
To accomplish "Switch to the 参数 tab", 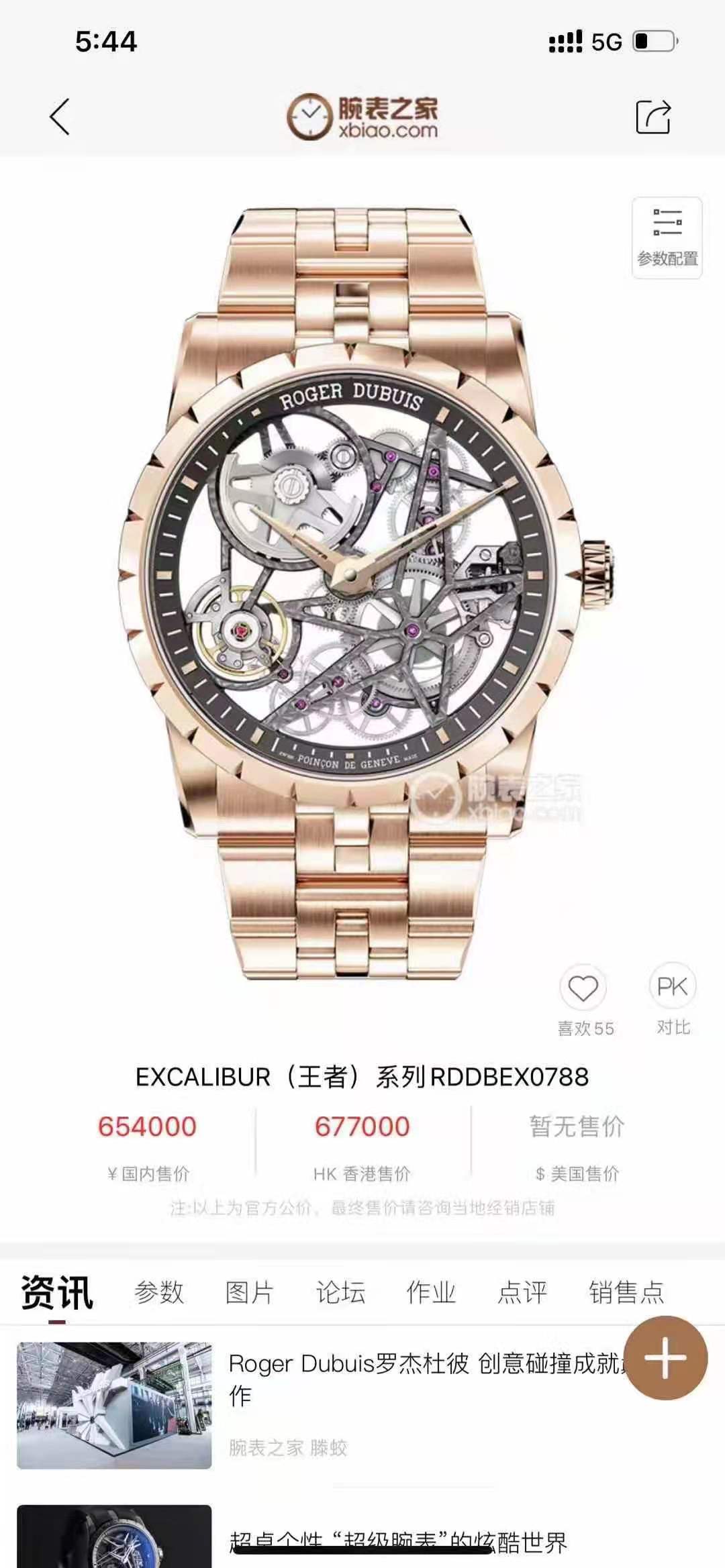I will 159,1292.
